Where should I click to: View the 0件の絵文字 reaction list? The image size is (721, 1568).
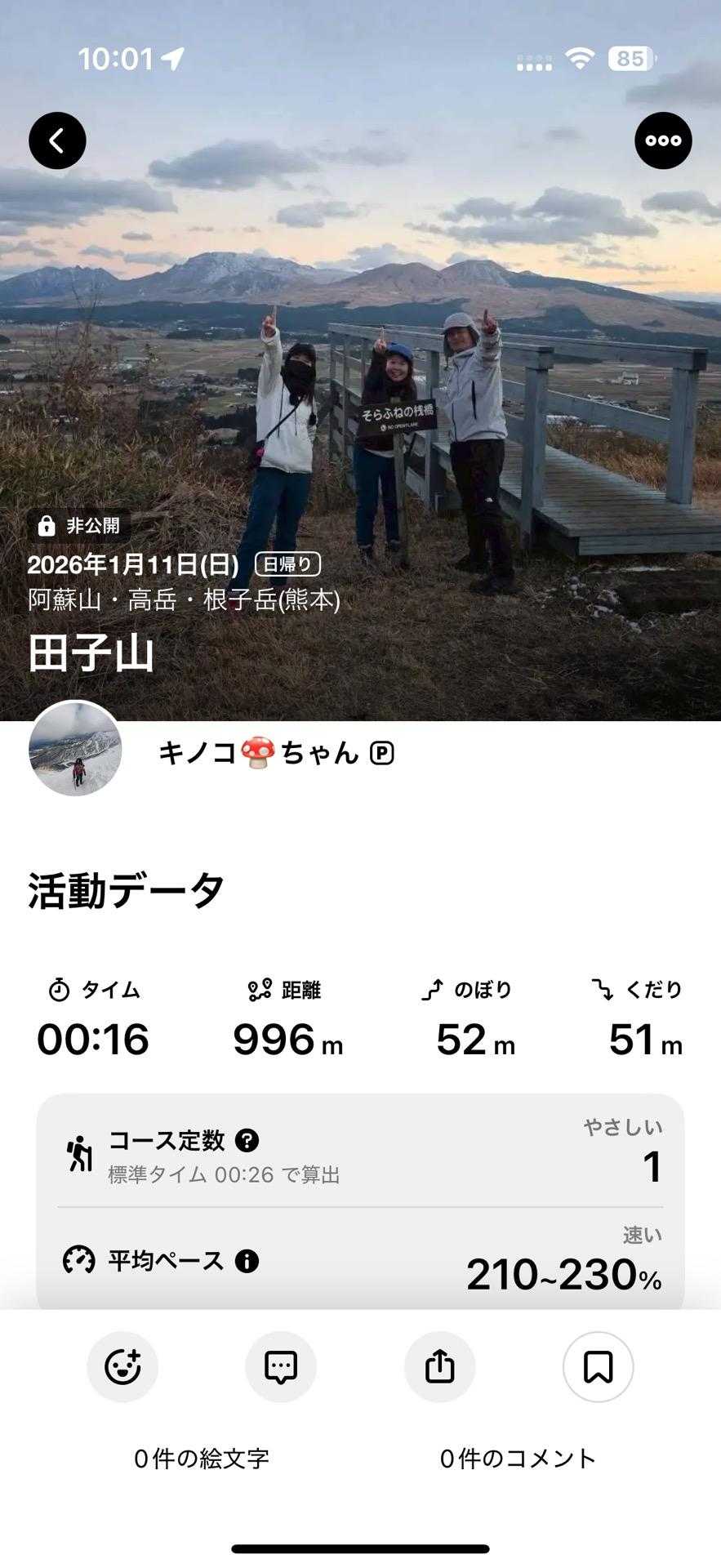coord(202,1458)
